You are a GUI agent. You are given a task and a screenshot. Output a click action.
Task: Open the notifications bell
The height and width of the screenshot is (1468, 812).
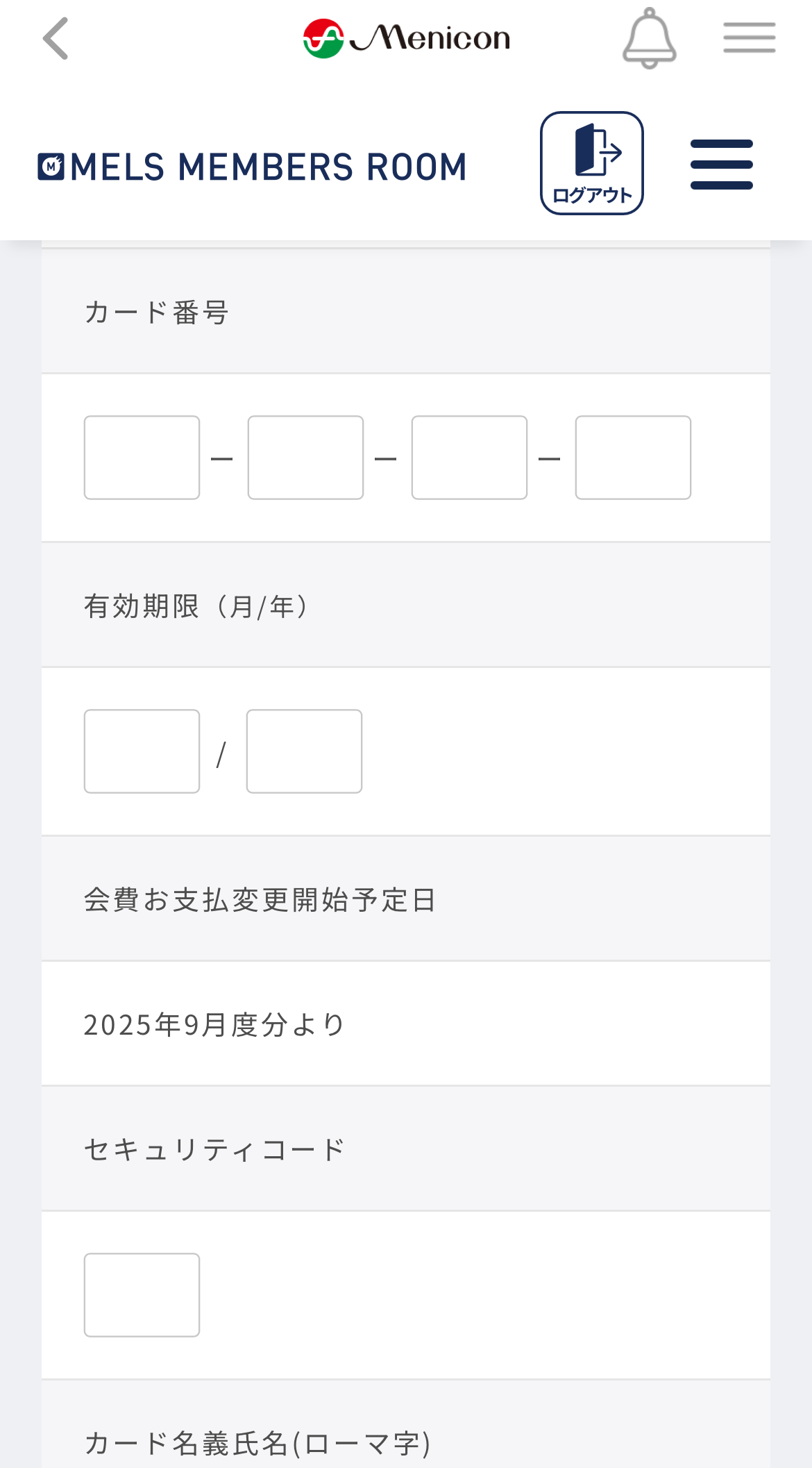pos(649,39)
